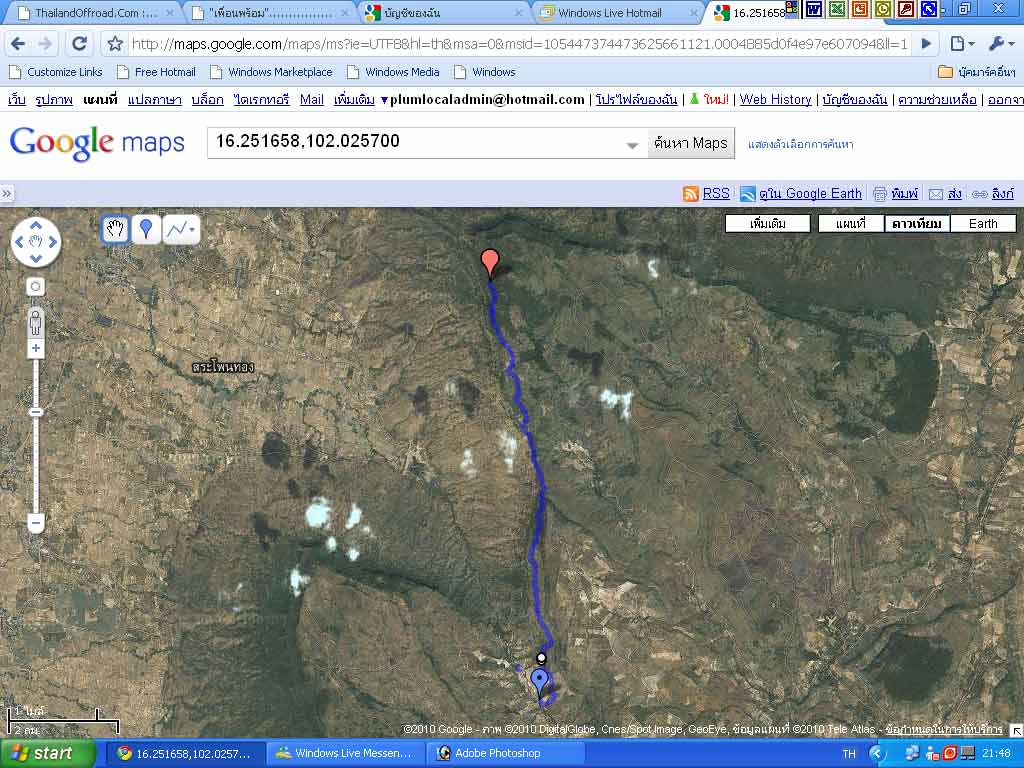Viewport: 1024px width, 768px height.
Task: Switch to the แผนที่ map view
Action: tap(850, 223)
